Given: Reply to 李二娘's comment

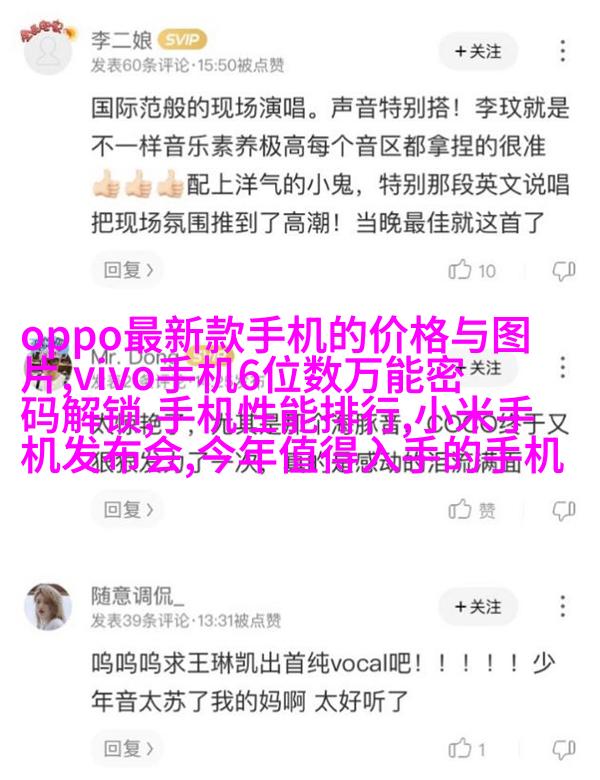Looking at the screenshot, I should pyautogui.click(x=129, y=269).
